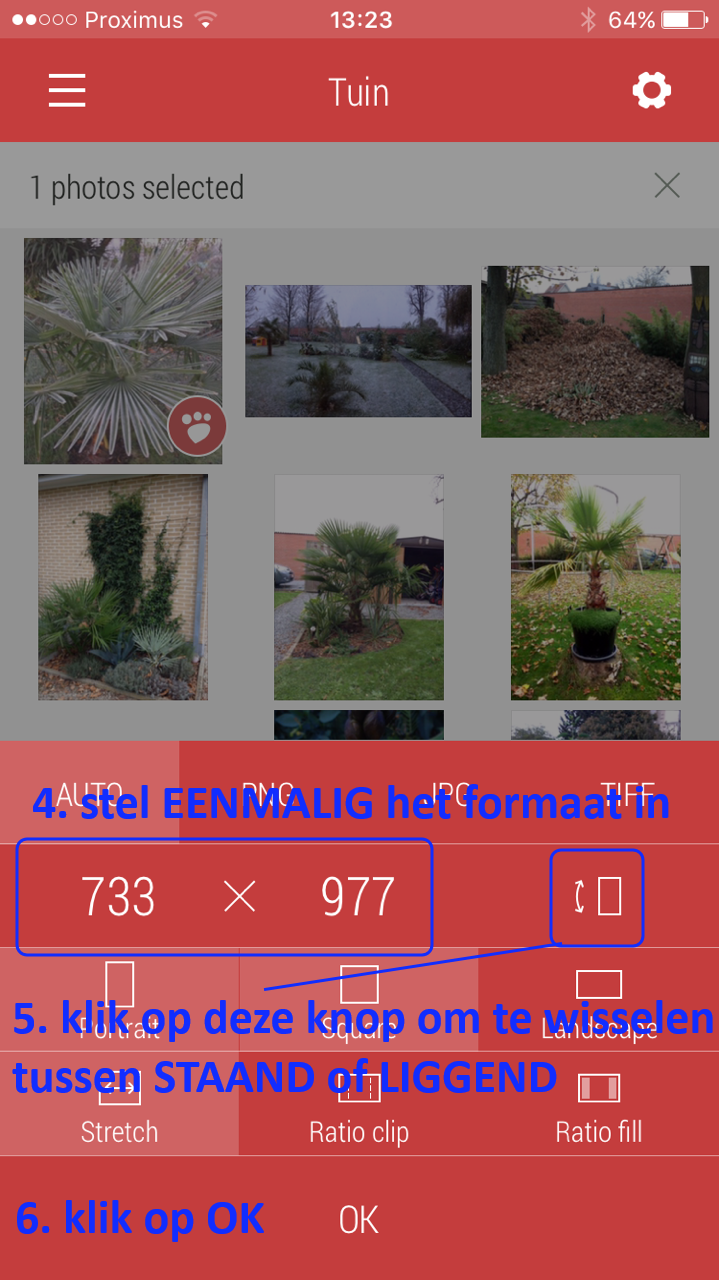This screenshot has height=1280, width=719.
Task: Open the hamburger drawer menu
Action: point(67,91)
